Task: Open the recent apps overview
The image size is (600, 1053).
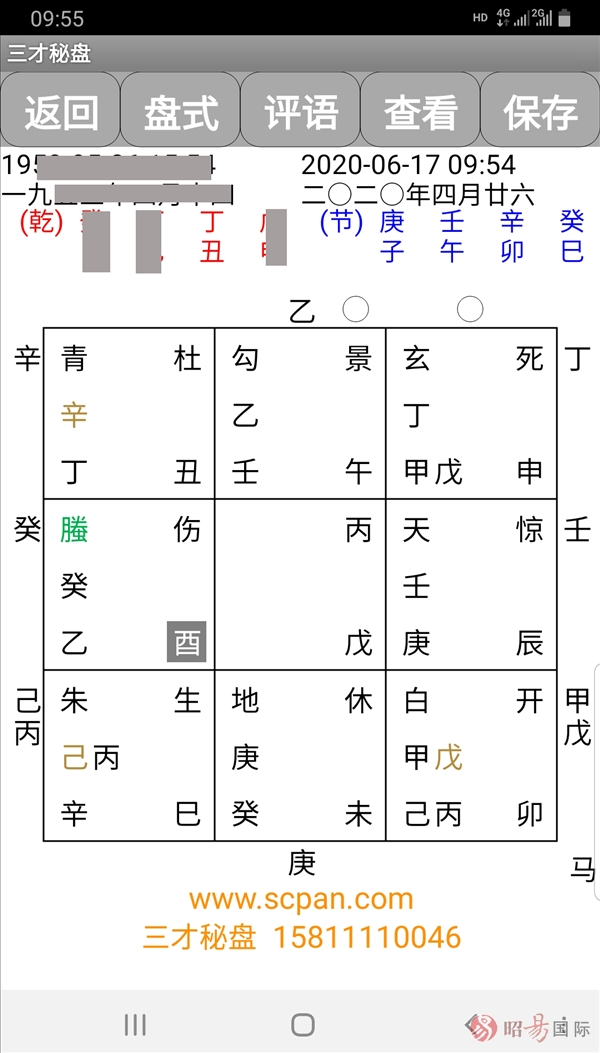Action: click(x=135, y=1024)
